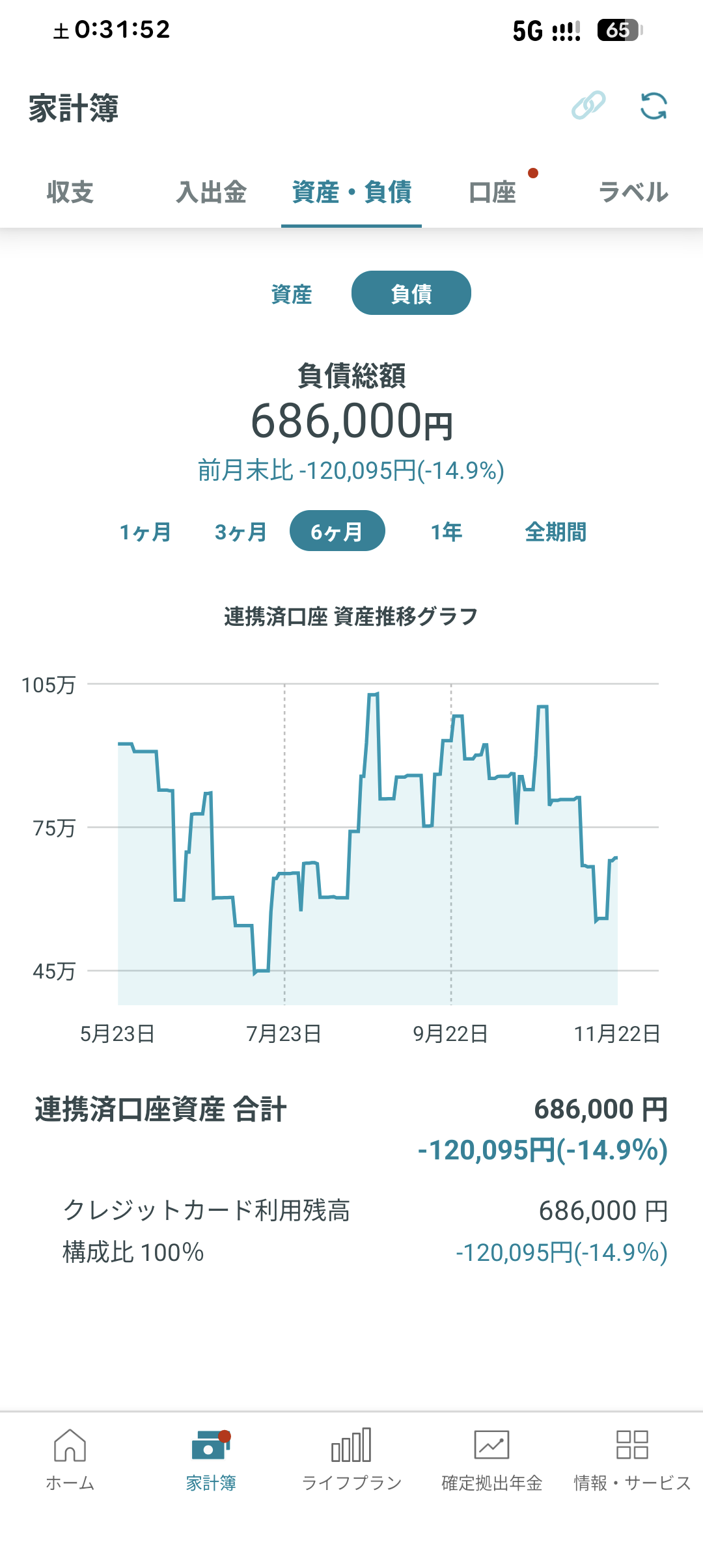Refresh account data with the sync icon

[x=654, y=106]
